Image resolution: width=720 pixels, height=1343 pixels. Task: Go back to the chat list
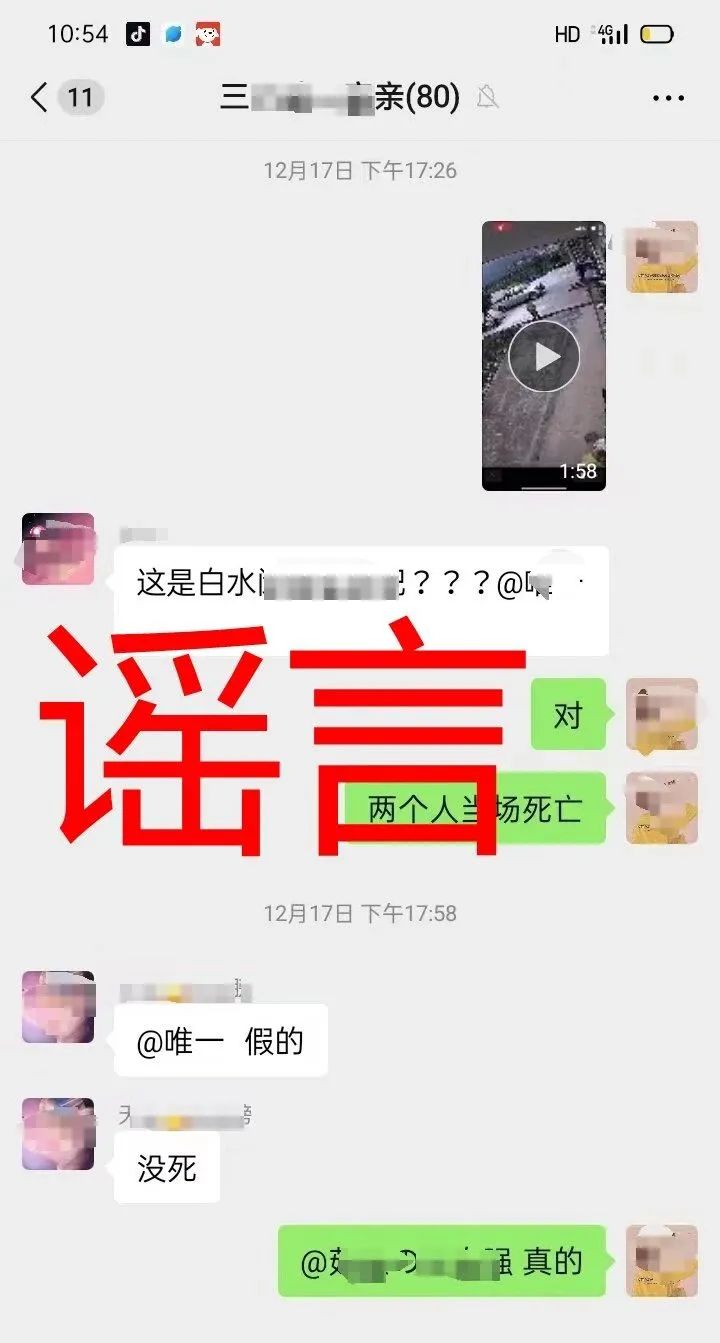coord(40,97)
